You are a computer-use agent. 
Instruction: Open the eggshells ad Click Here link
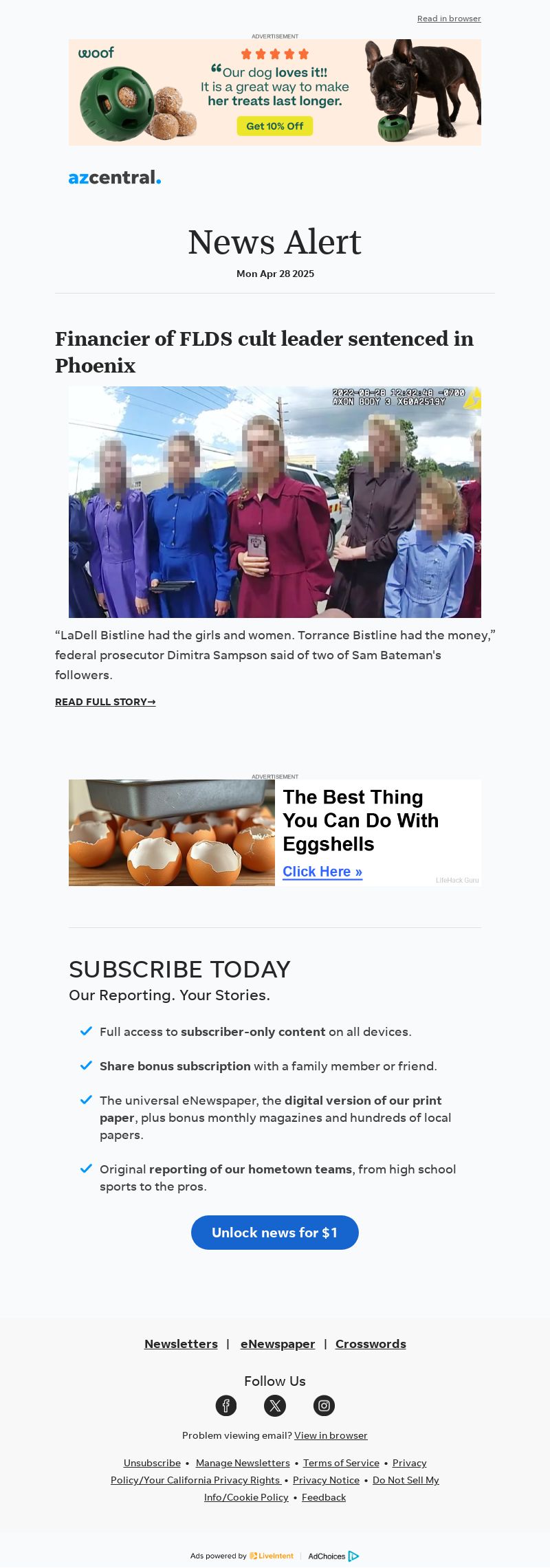tap(322, 872)
